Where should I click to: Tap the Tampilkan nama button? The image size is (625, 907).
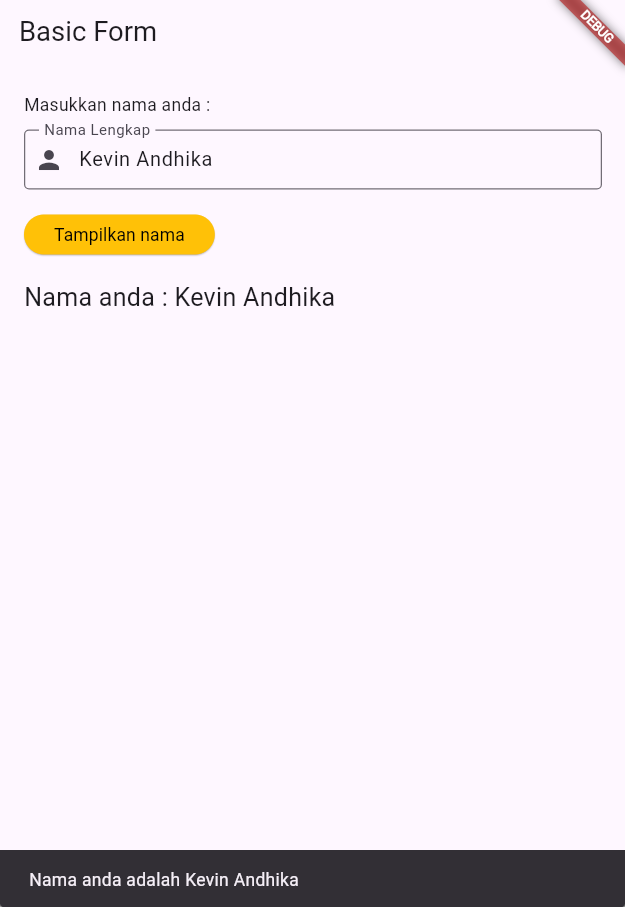[x=119, y=235]
